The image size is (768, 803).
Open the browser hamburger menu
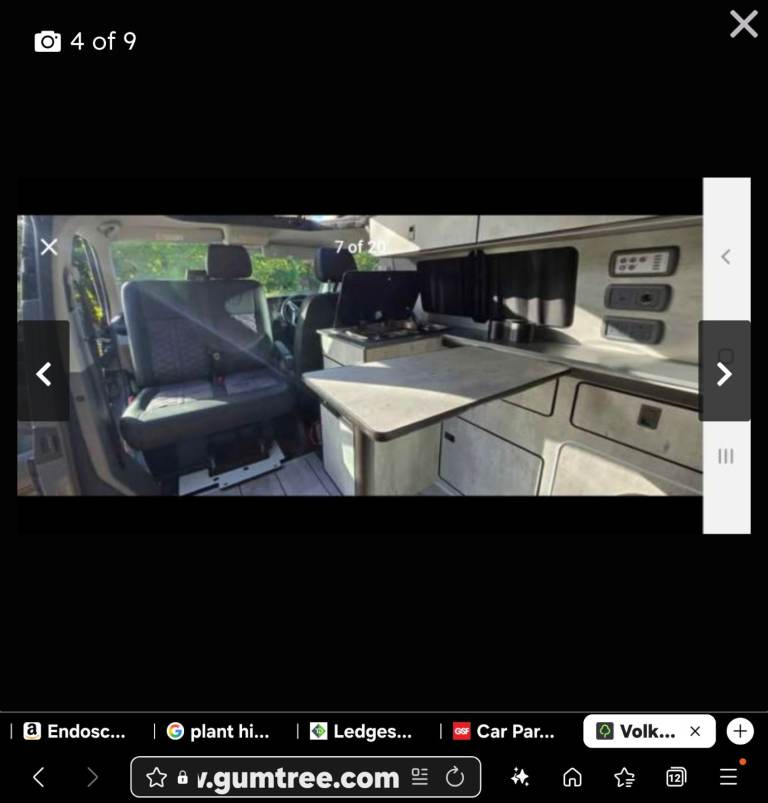[729, 777]
